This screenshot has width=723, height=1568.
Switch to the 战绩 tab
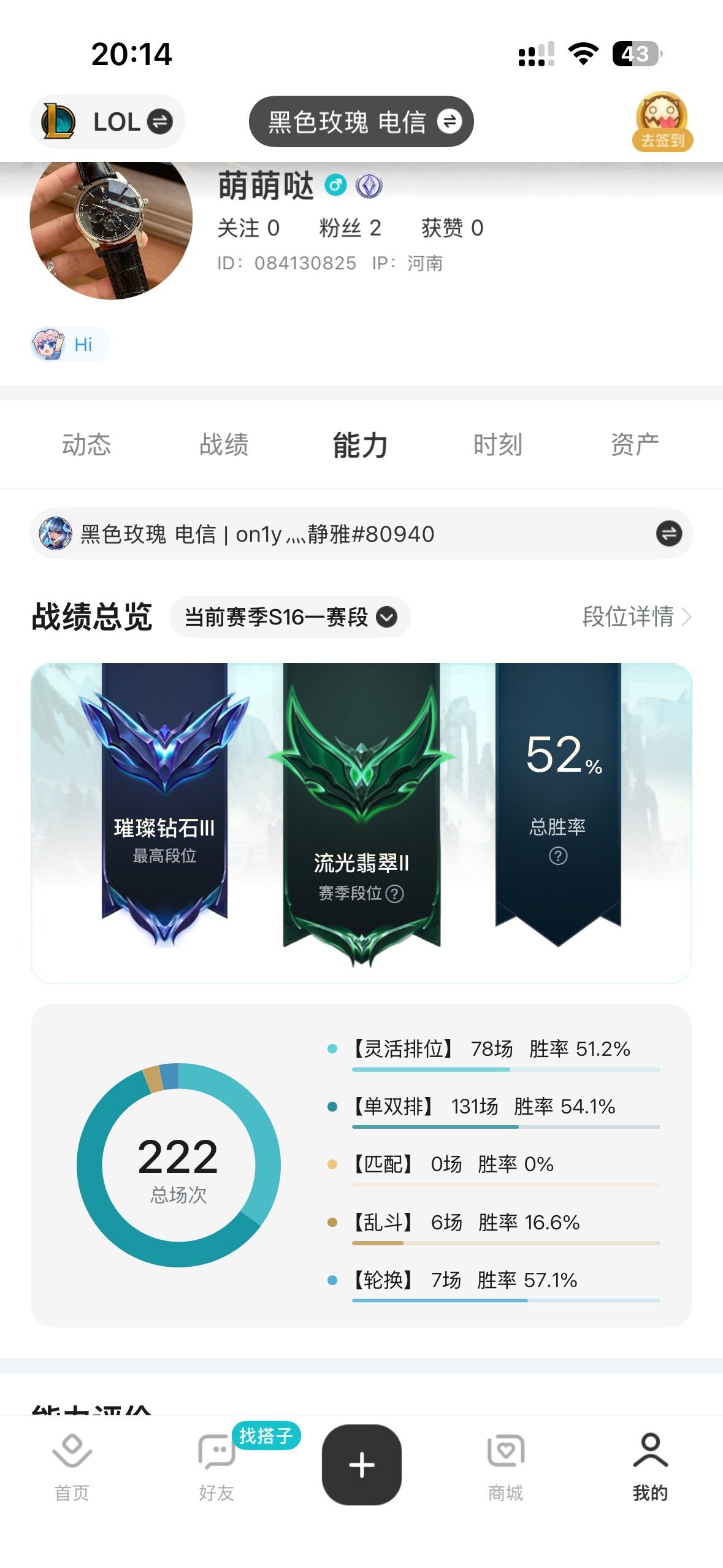tap(224, 445)
